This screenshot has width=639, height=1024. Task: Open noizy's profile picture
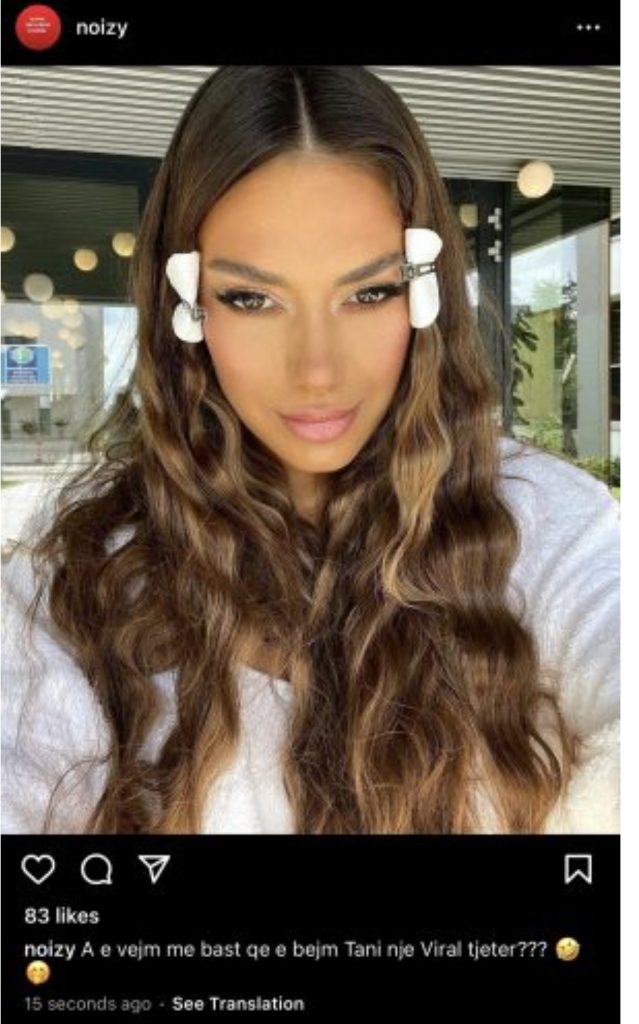[37, 28]
